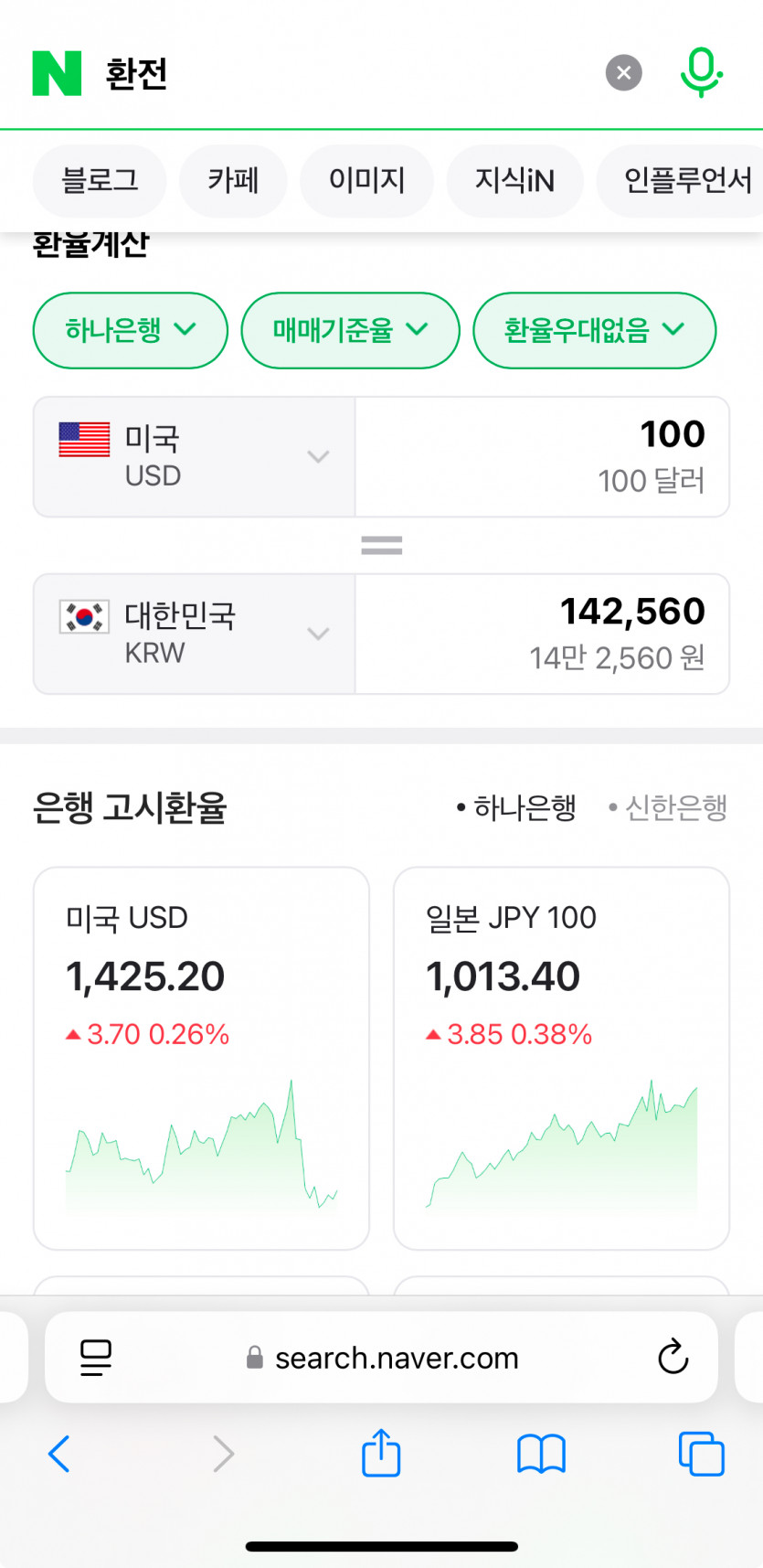Open the 미국 USD exchange rate card
The height and width of the screenshot is (1568, 763).
pyautogui.click(x=201, y=1058)
